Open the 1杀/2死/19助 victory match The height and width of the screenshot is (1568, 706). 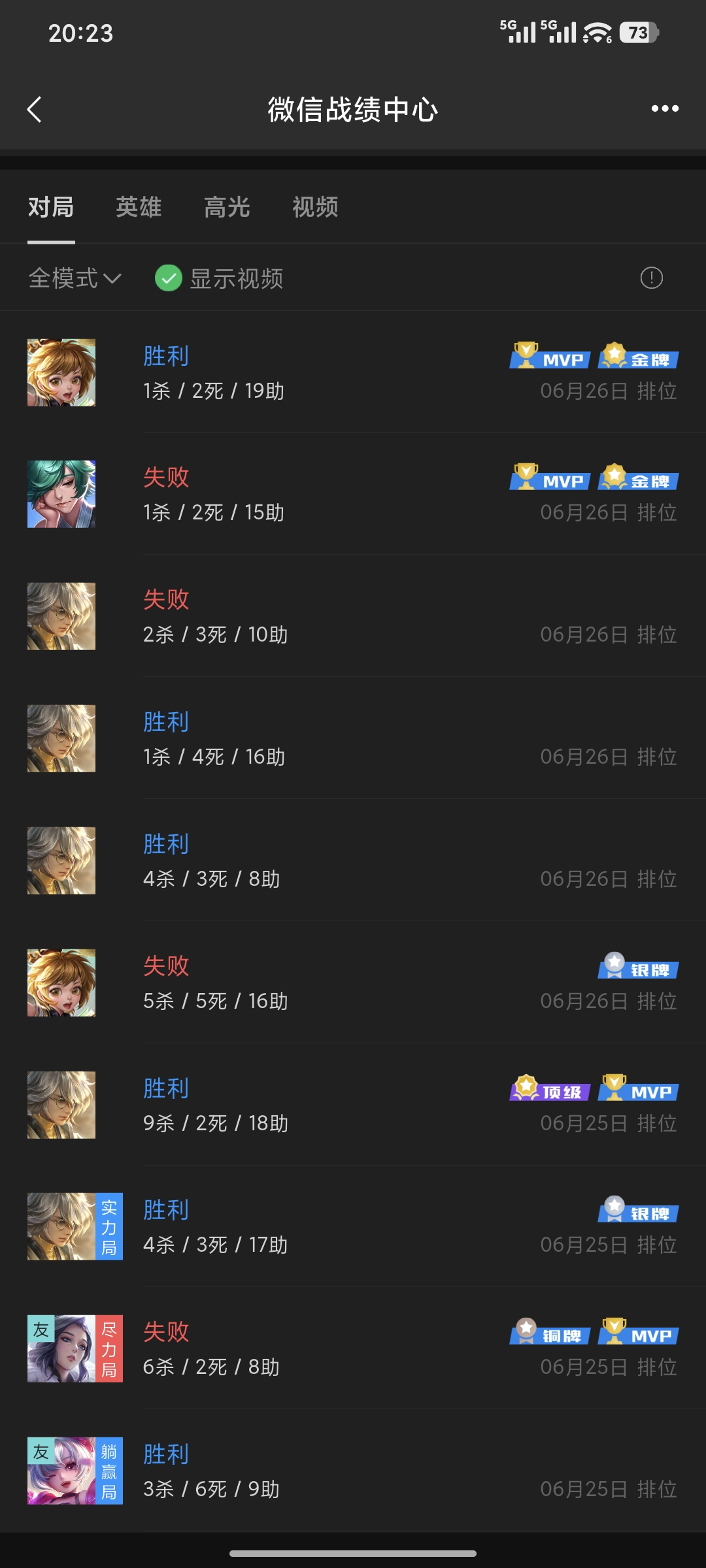(353, 372)
